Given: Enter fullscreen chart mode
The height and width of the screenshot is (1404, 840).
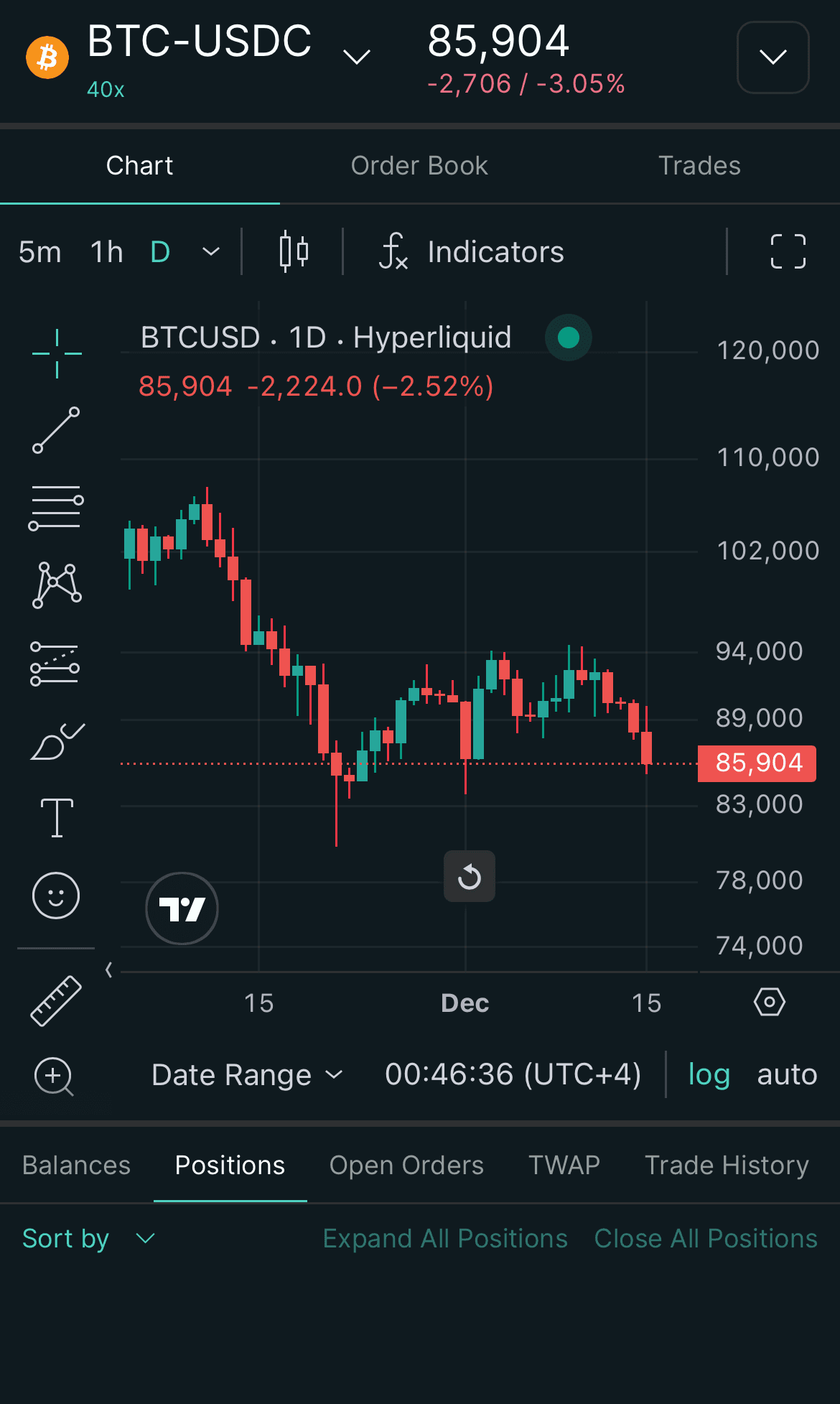Looking at the screenshot, I should pyautogui.click(x=788, y=252).
